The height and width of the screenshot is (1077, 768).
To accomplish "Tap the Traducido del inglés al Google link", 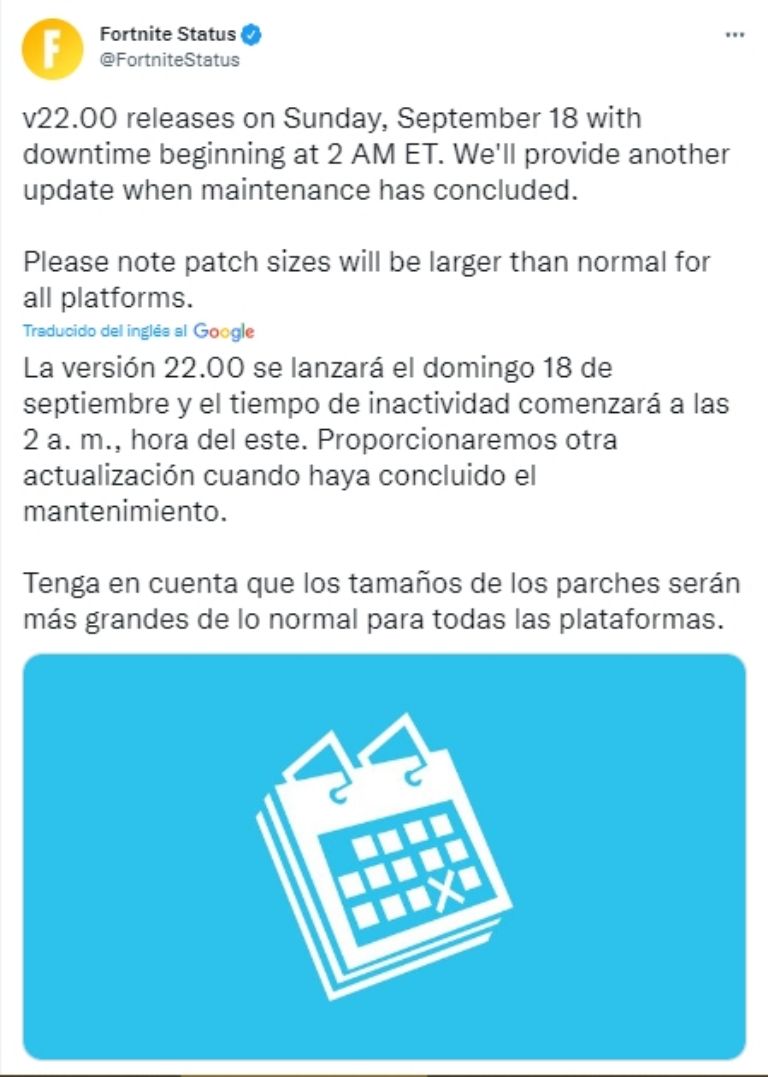I will coord(138,332).
